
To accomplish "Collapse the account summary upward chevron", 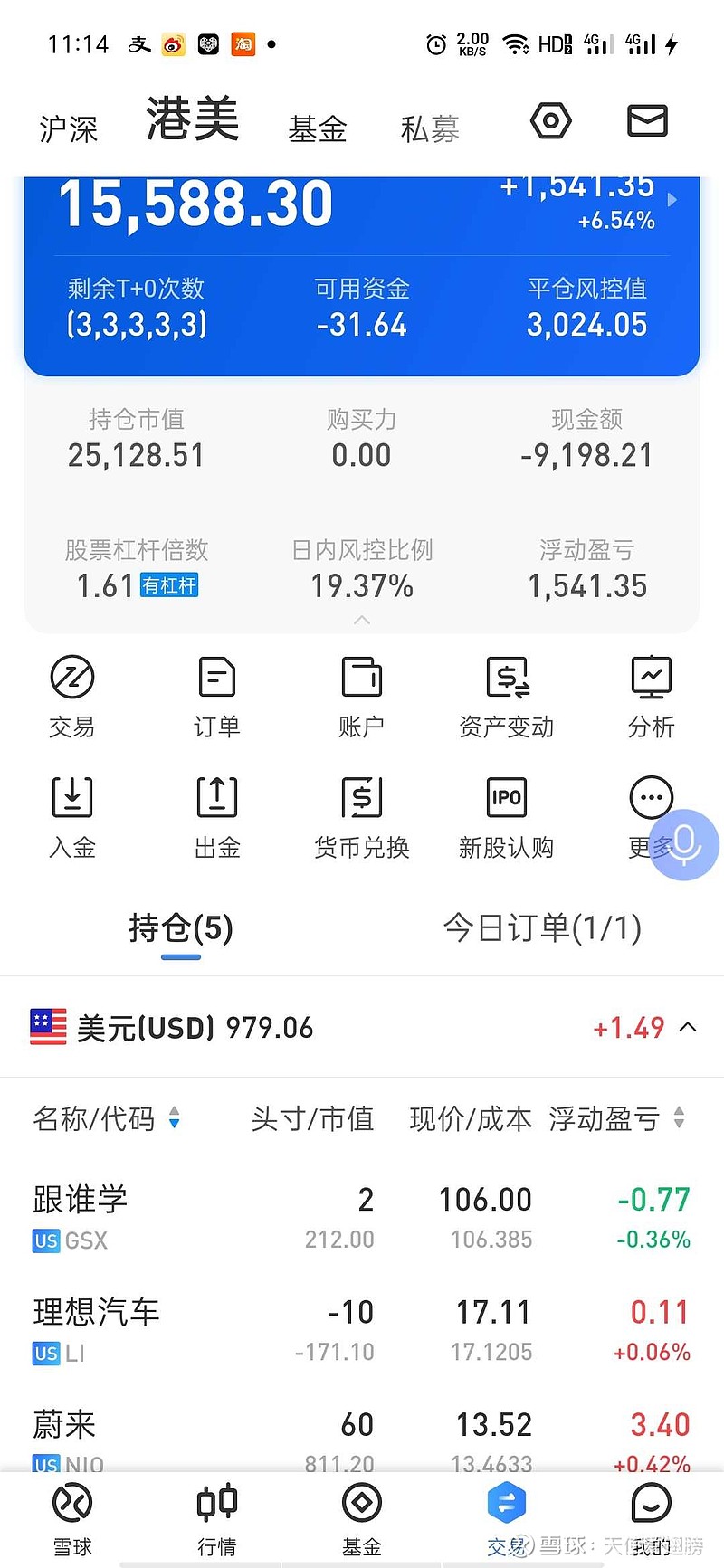I will point(362,621).
